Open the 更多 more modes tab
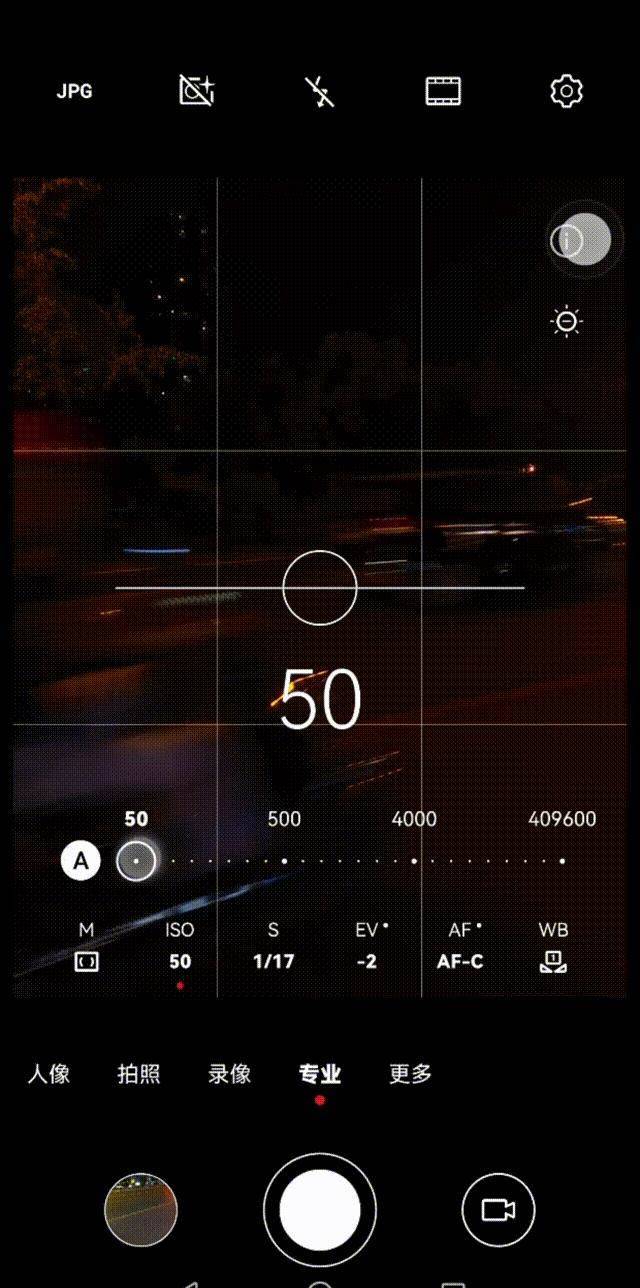This screenshot has height=1288, width=640. [410, 1074]
